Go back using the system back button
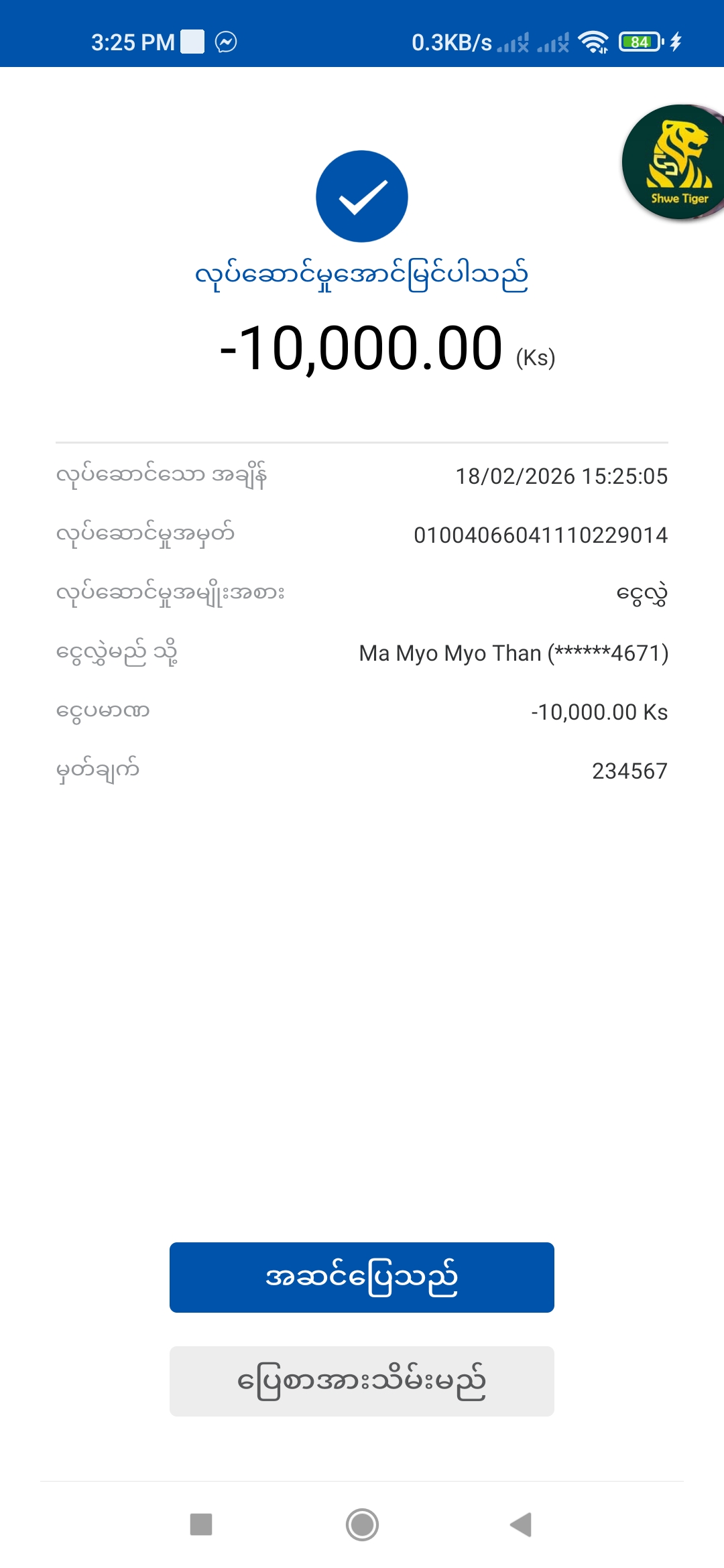This screenshot has height=1568, width=724. (522, 1524)
